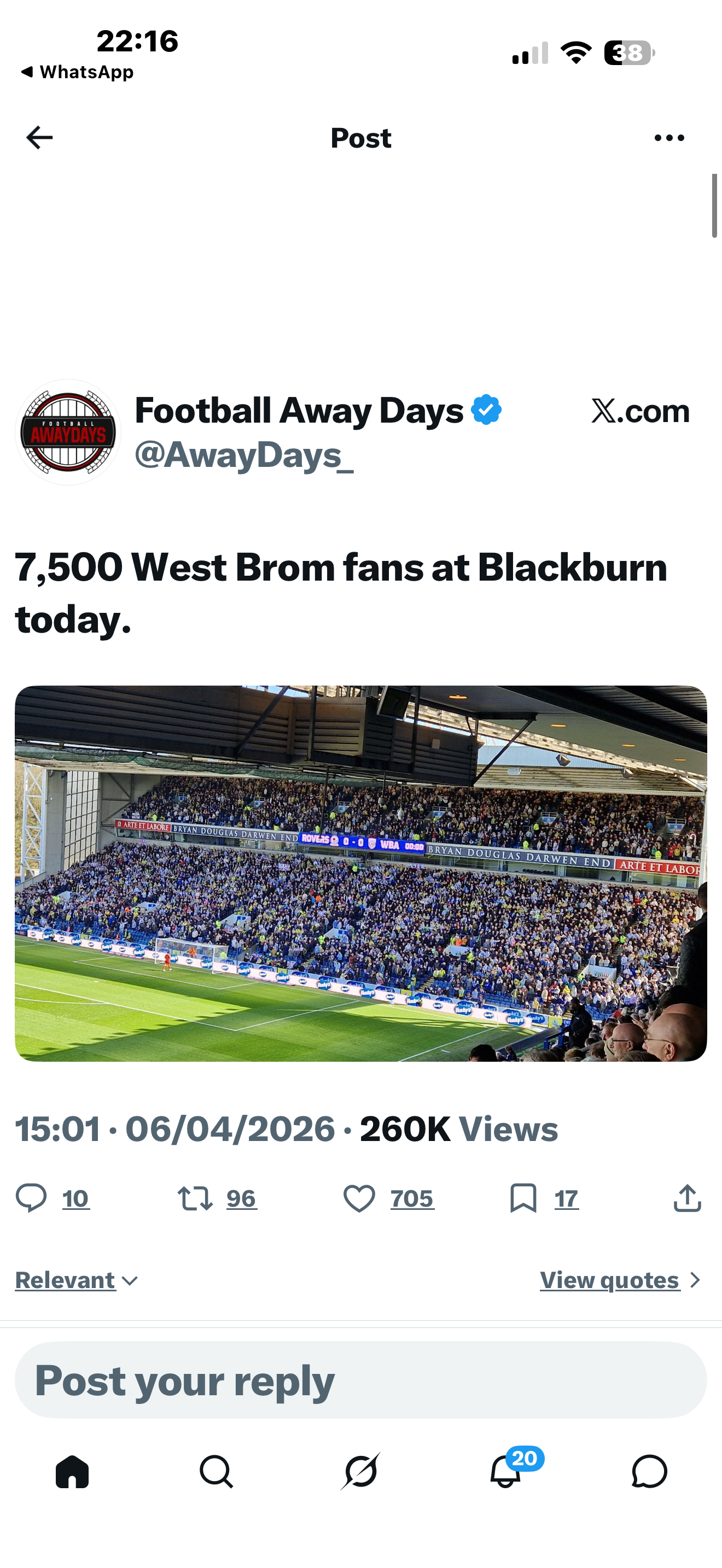Switch to the Search tab

[216, 1472]
